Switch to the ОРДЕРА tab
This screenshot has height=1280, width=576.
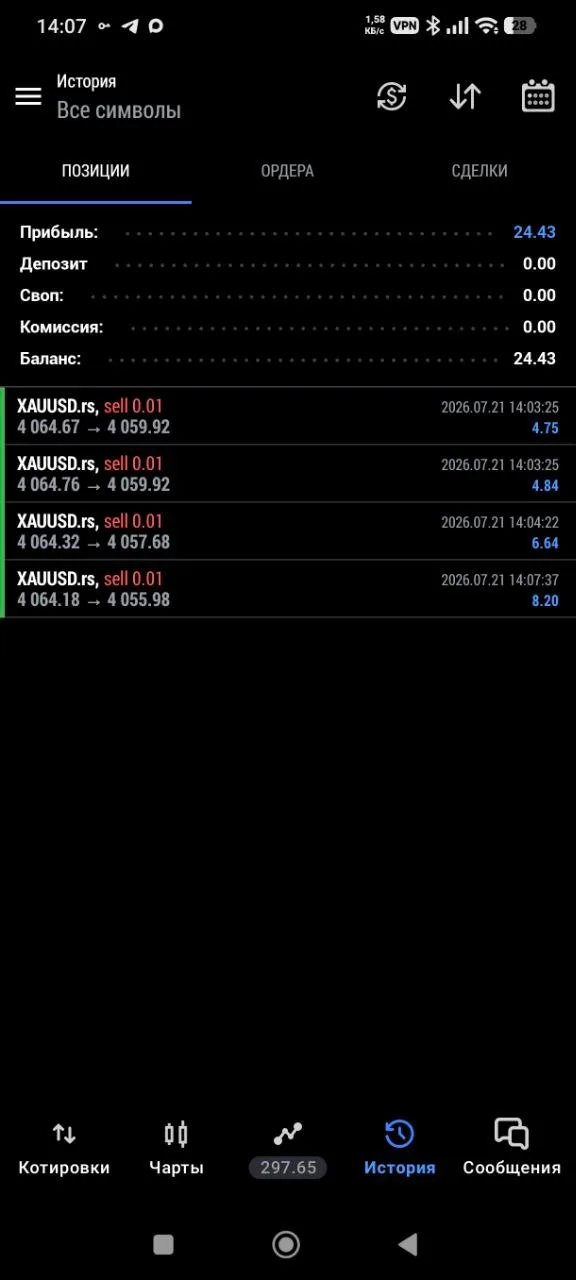click(287, 171)
